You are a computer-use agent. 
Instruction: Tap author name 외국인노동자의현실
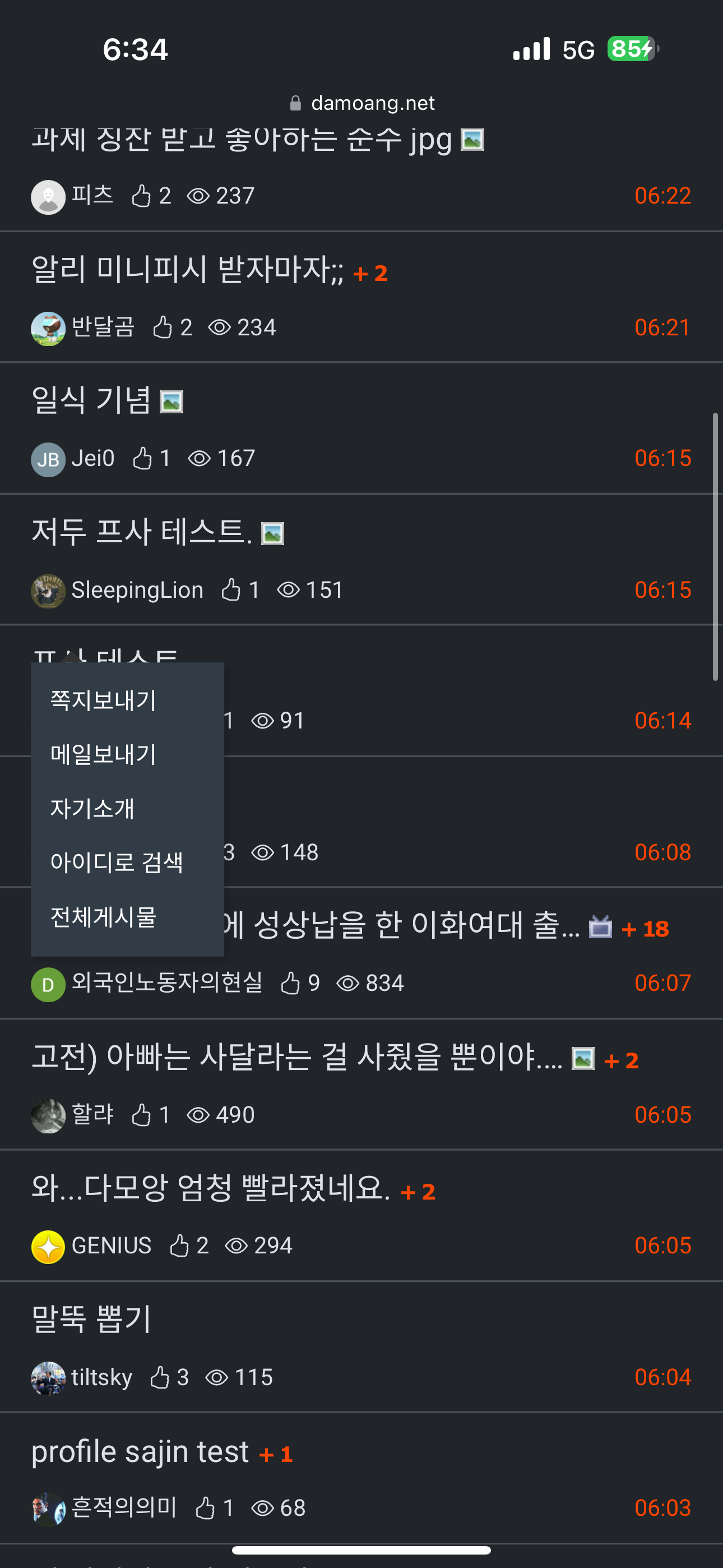[x=167, y=983]
